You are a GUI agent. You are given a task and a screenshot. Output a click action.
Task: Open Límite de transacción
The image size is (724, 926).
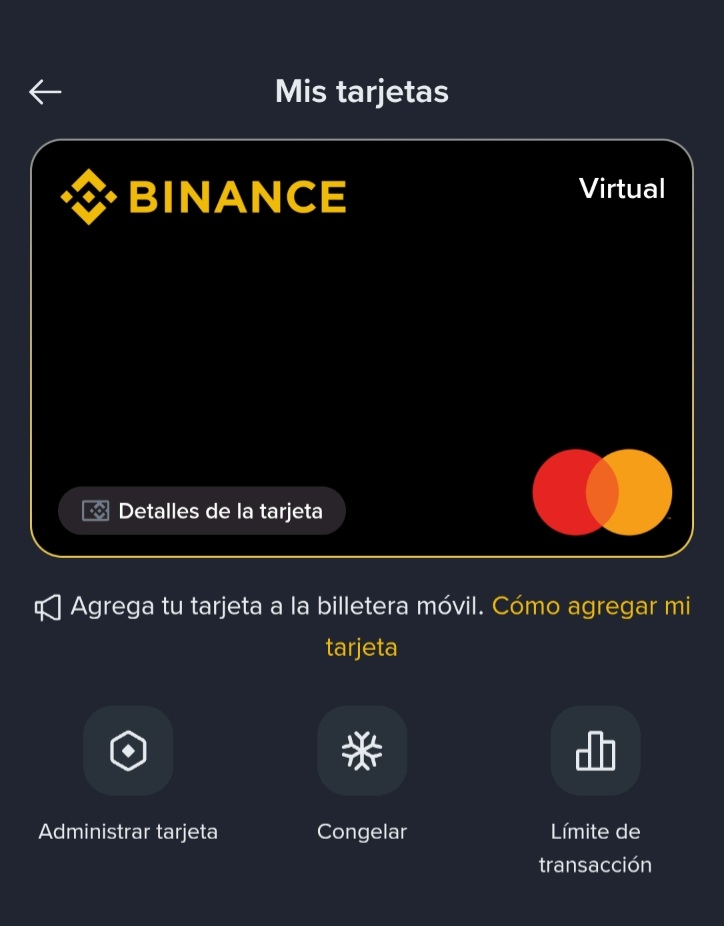(x=595, y=751)
